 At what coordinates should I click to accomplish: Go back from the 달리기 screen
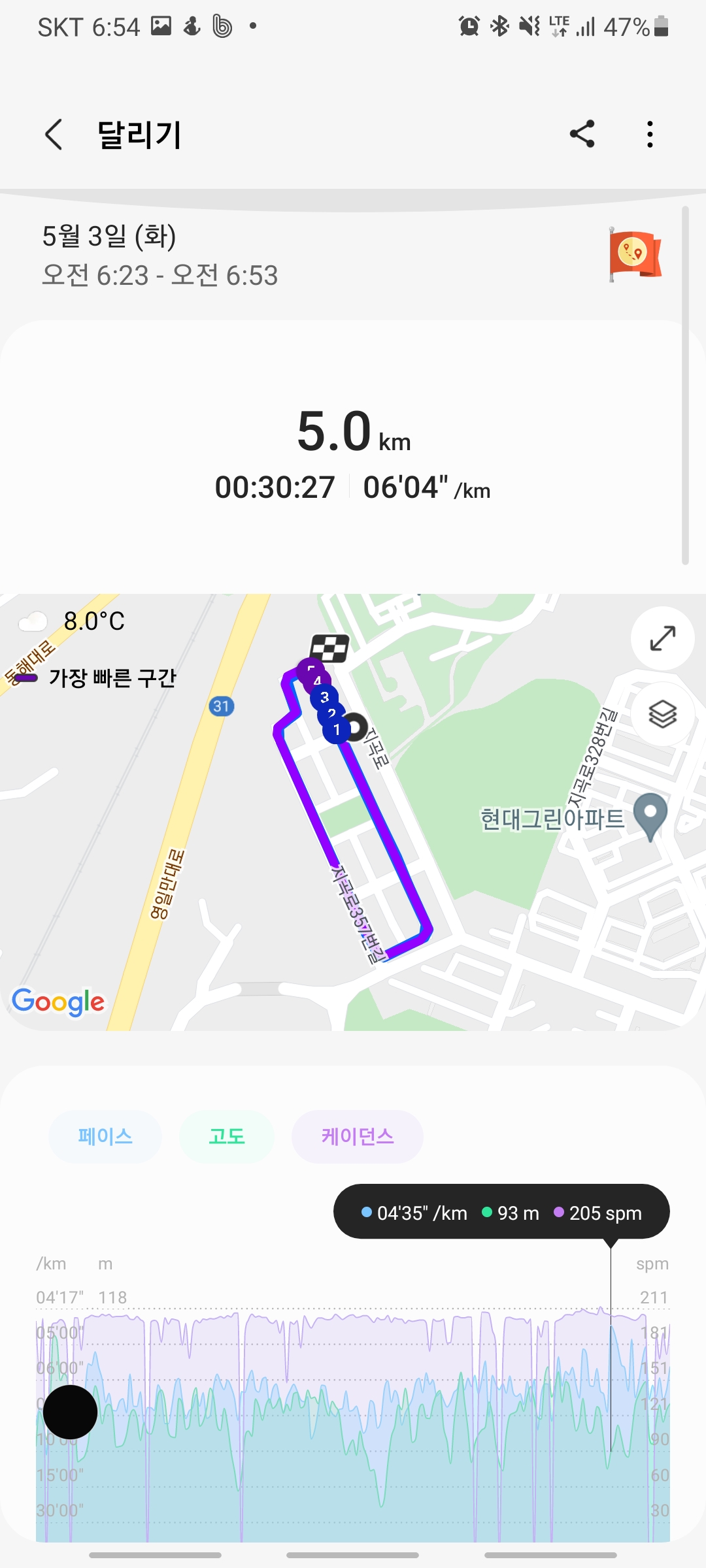point(54,135)
